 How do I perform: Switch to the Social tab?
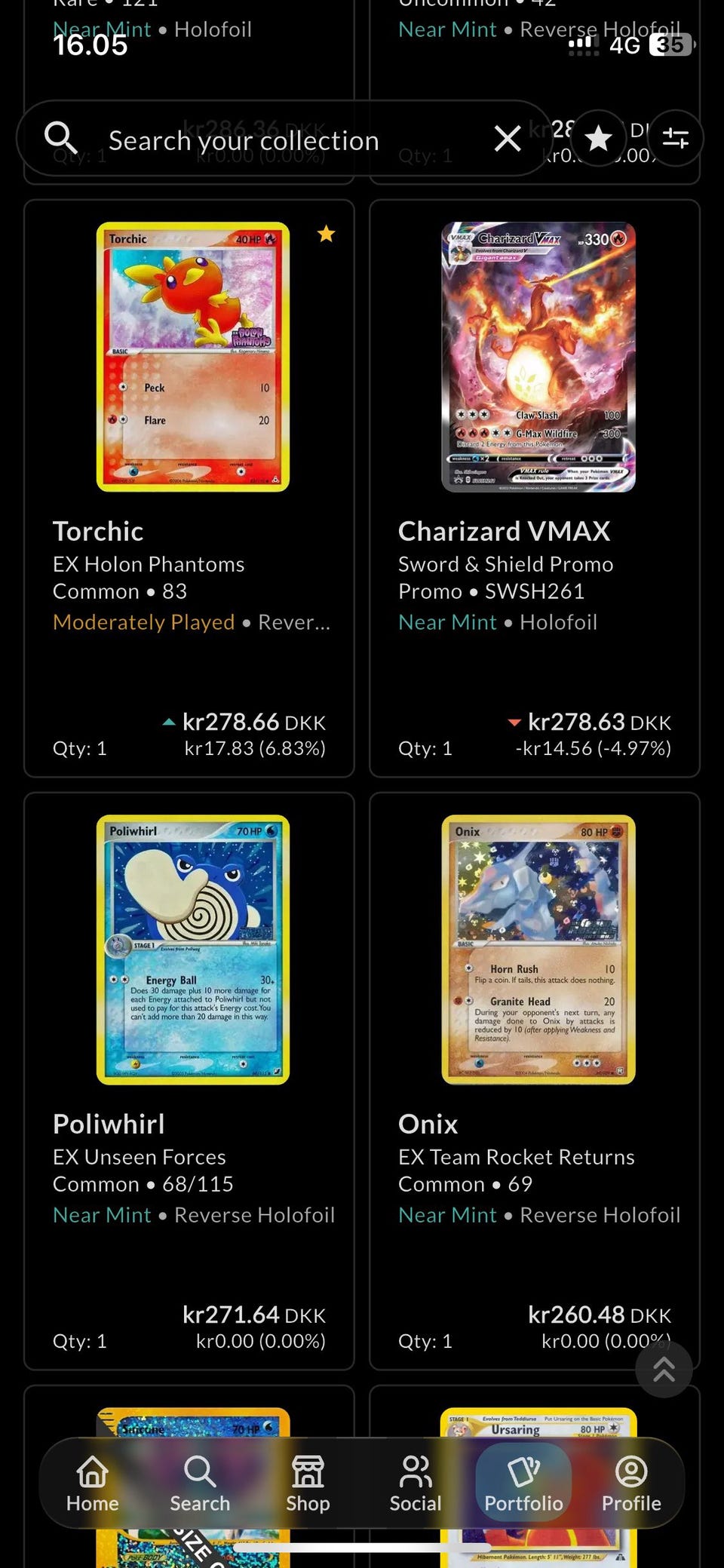[x=416, y=1484]
